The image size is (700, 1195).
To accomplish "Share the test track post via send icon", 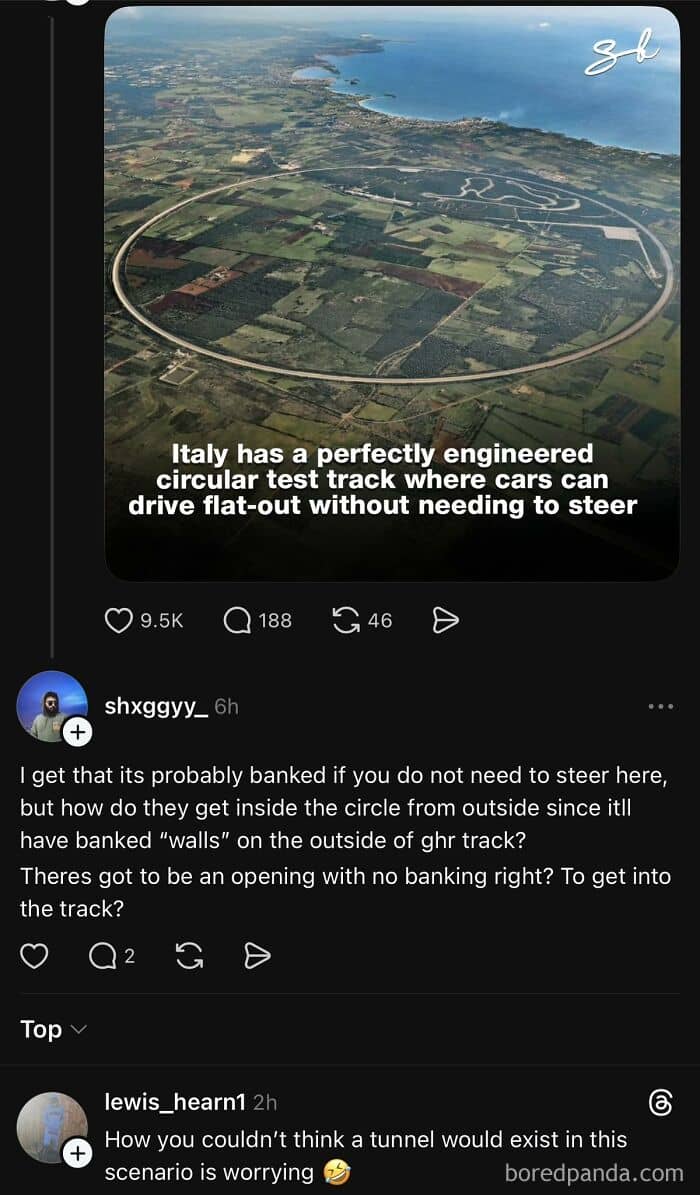I will pos(445,621).
